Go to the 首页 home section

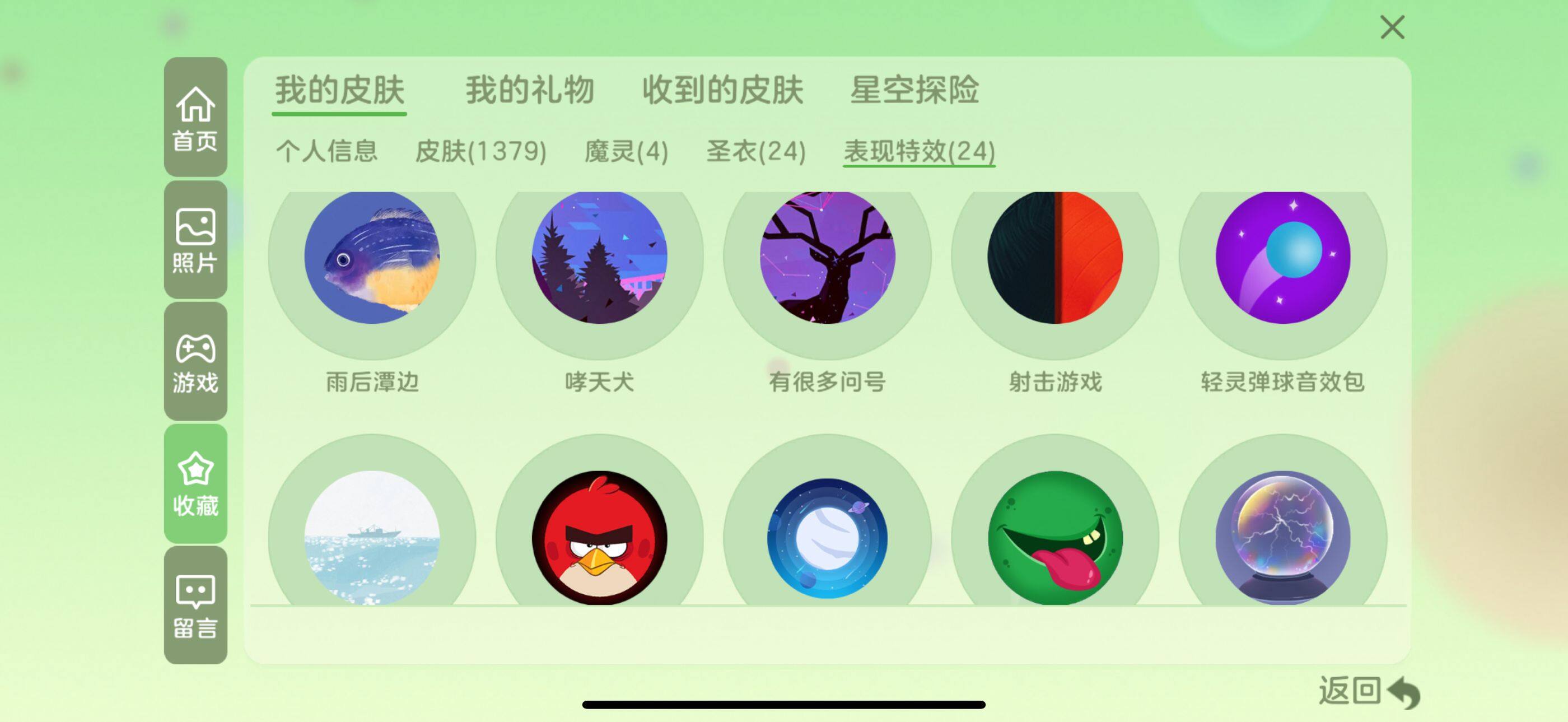tap(195, 118)
